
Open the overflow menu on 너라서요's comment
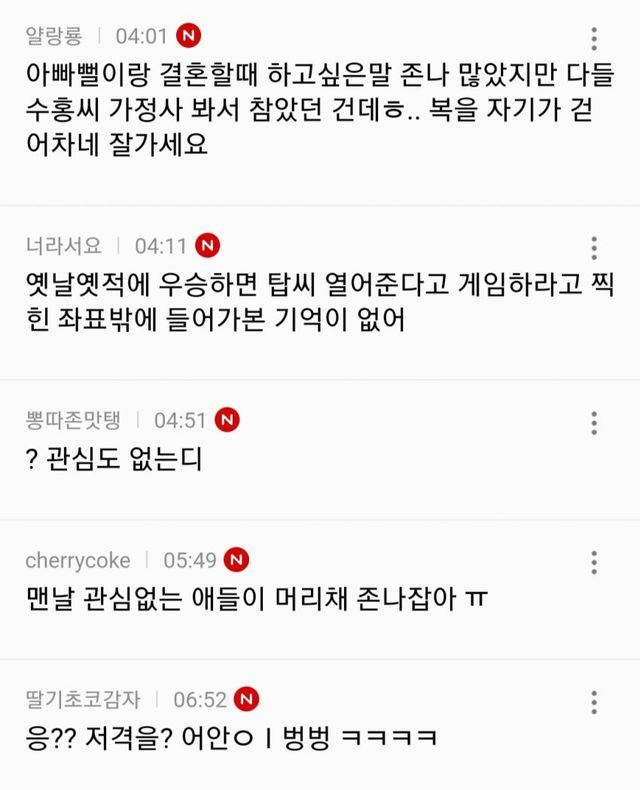point(594,248)
